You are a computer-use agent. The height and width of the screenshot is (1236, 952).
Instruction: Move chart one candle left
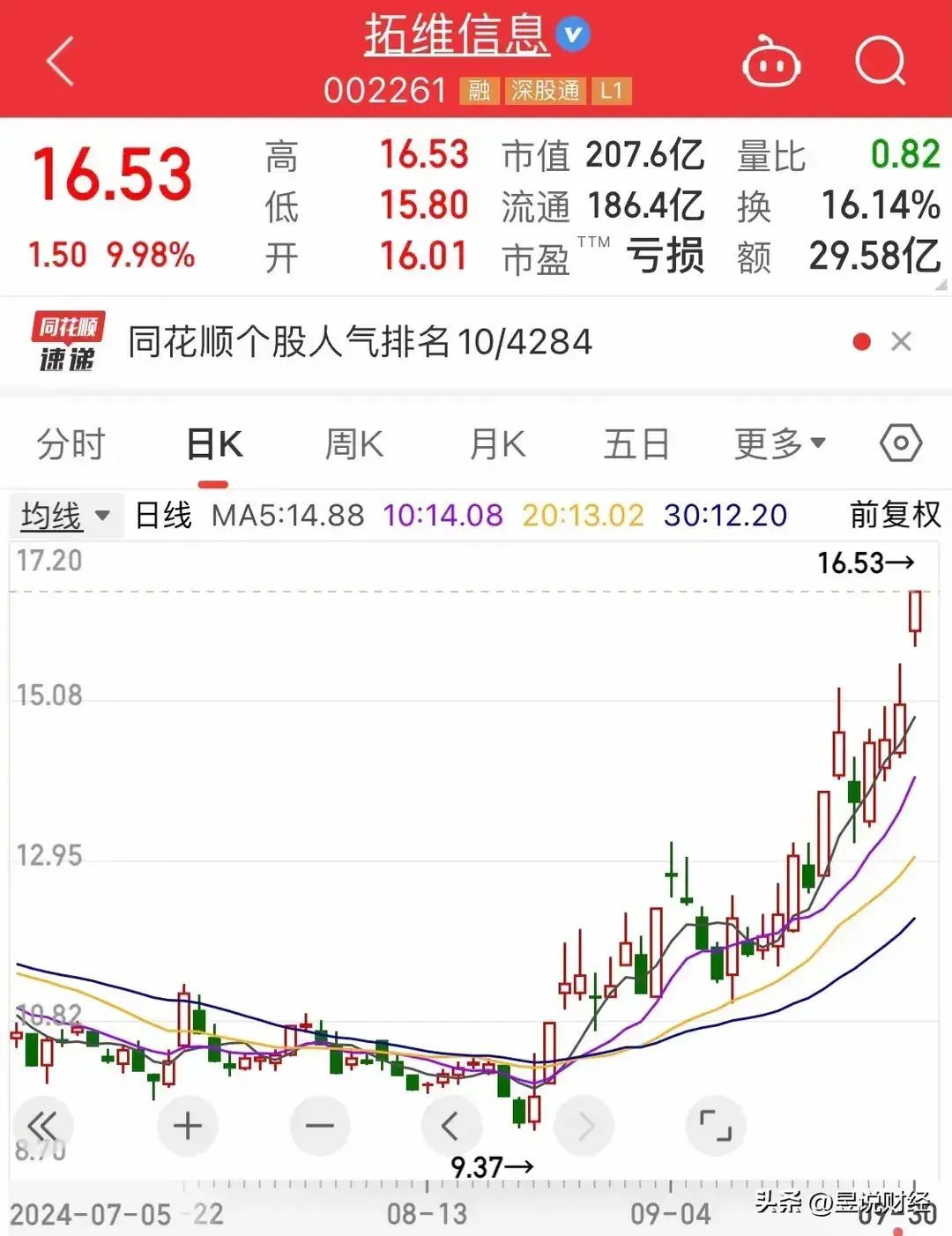coord(450,1126)
